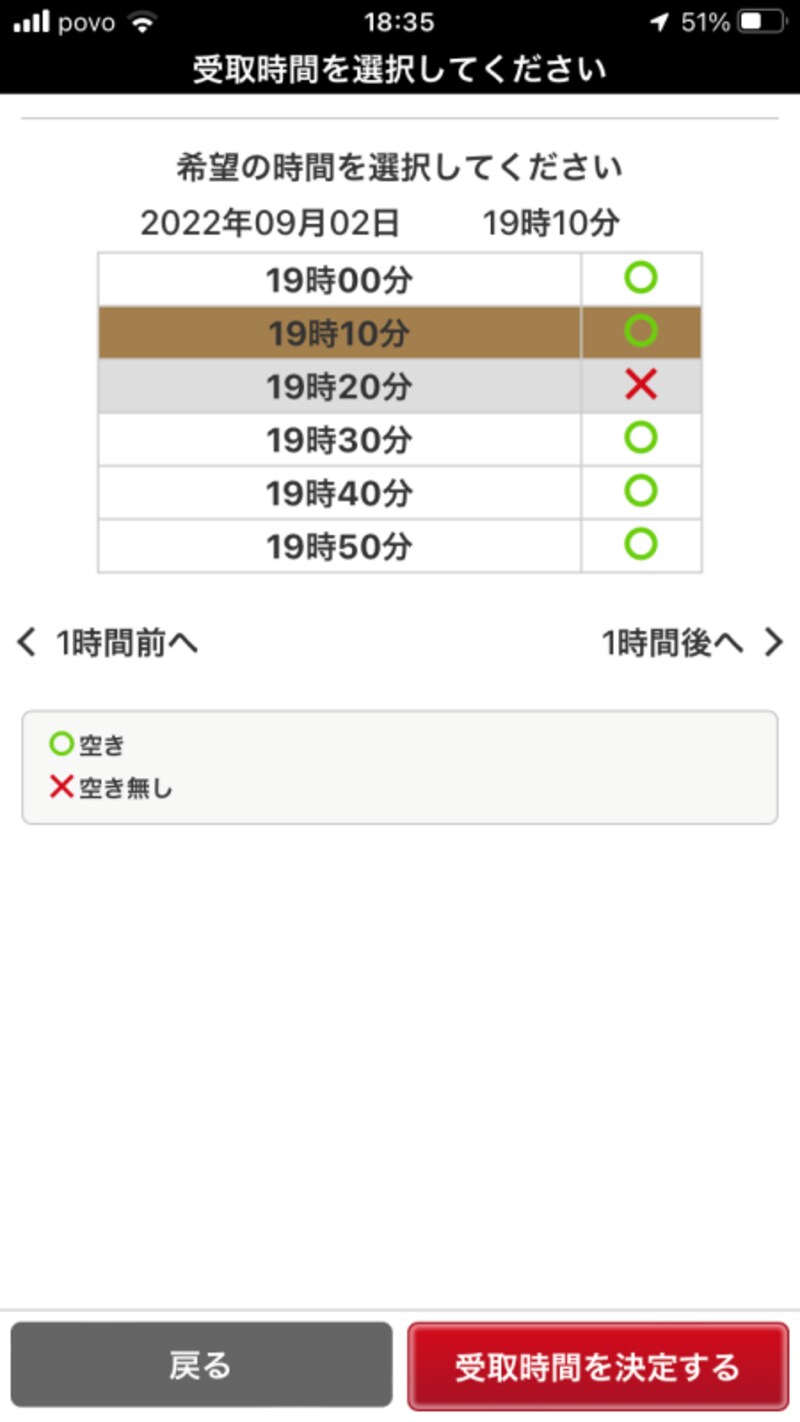Open the next hour with the right arrow
The image size is (800, 1422).
[774, 643]
